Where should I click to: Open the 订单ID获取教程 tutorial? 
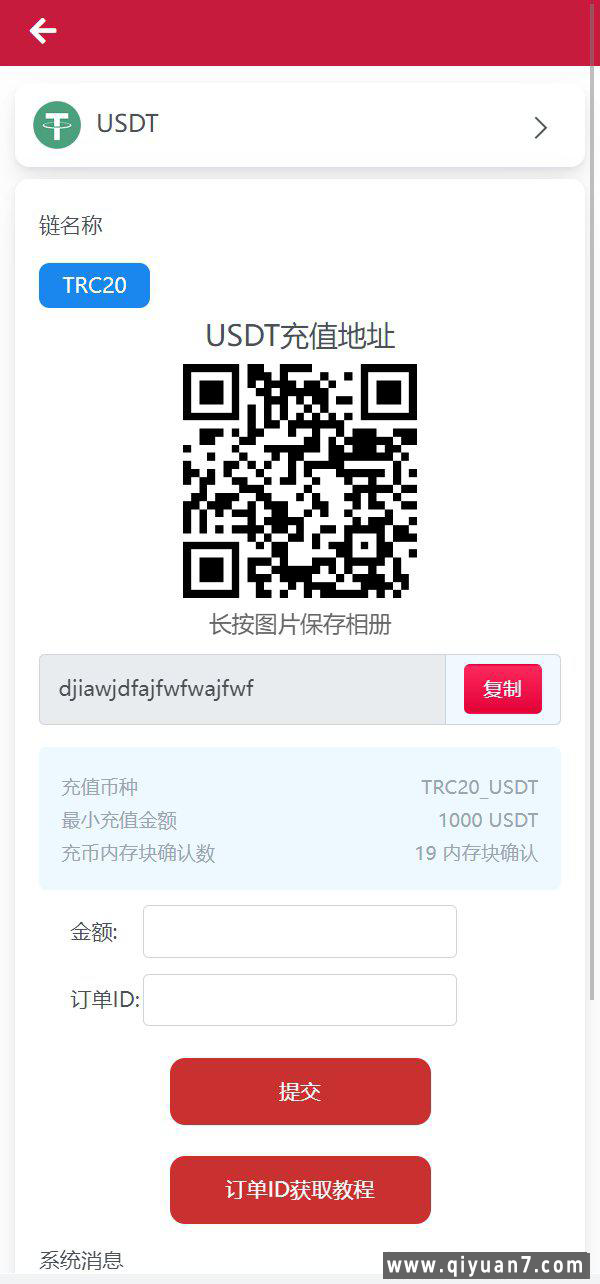point(300,1190)
